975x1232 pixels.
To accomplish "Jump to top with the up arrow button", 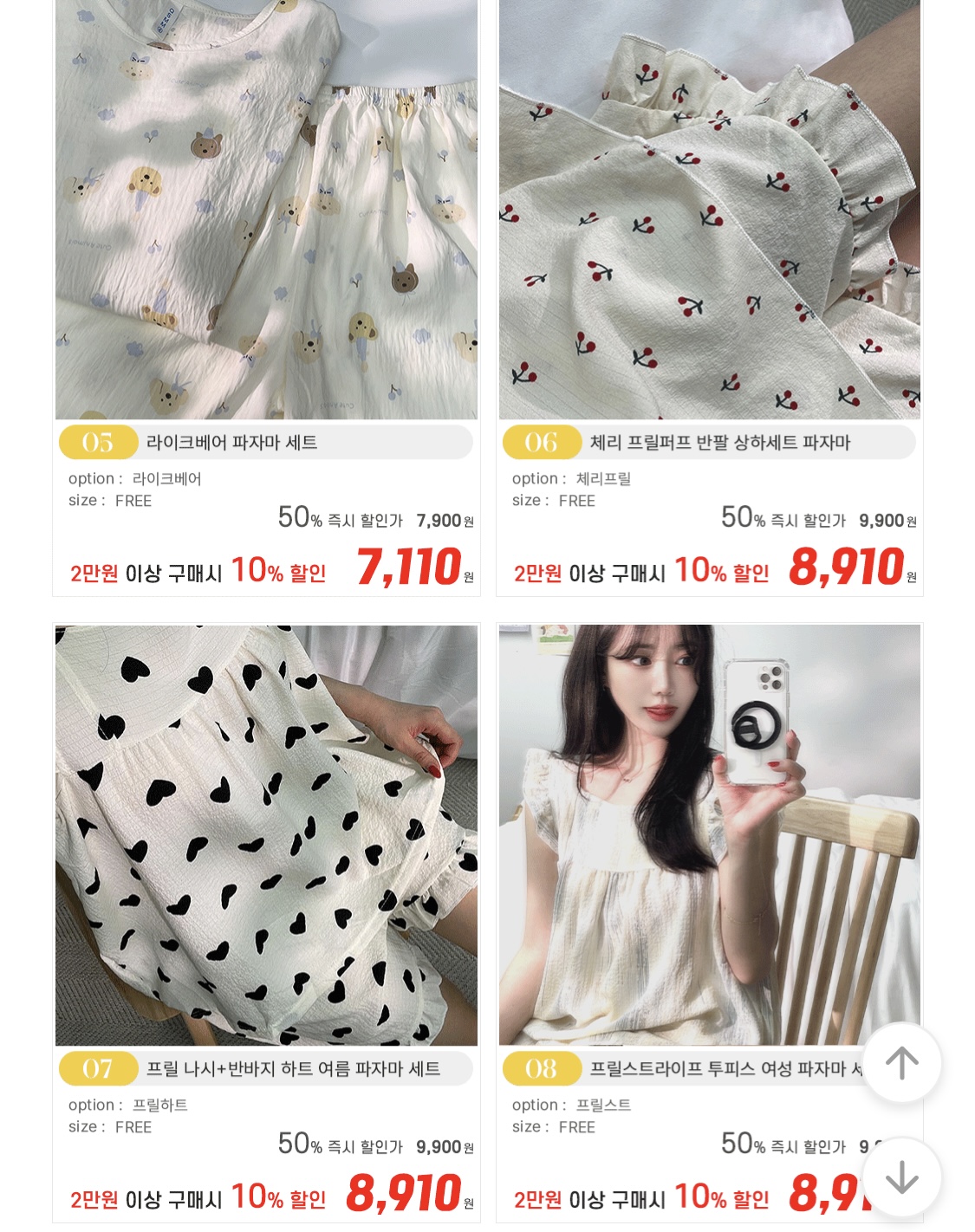I will [x=901, y=1063].
